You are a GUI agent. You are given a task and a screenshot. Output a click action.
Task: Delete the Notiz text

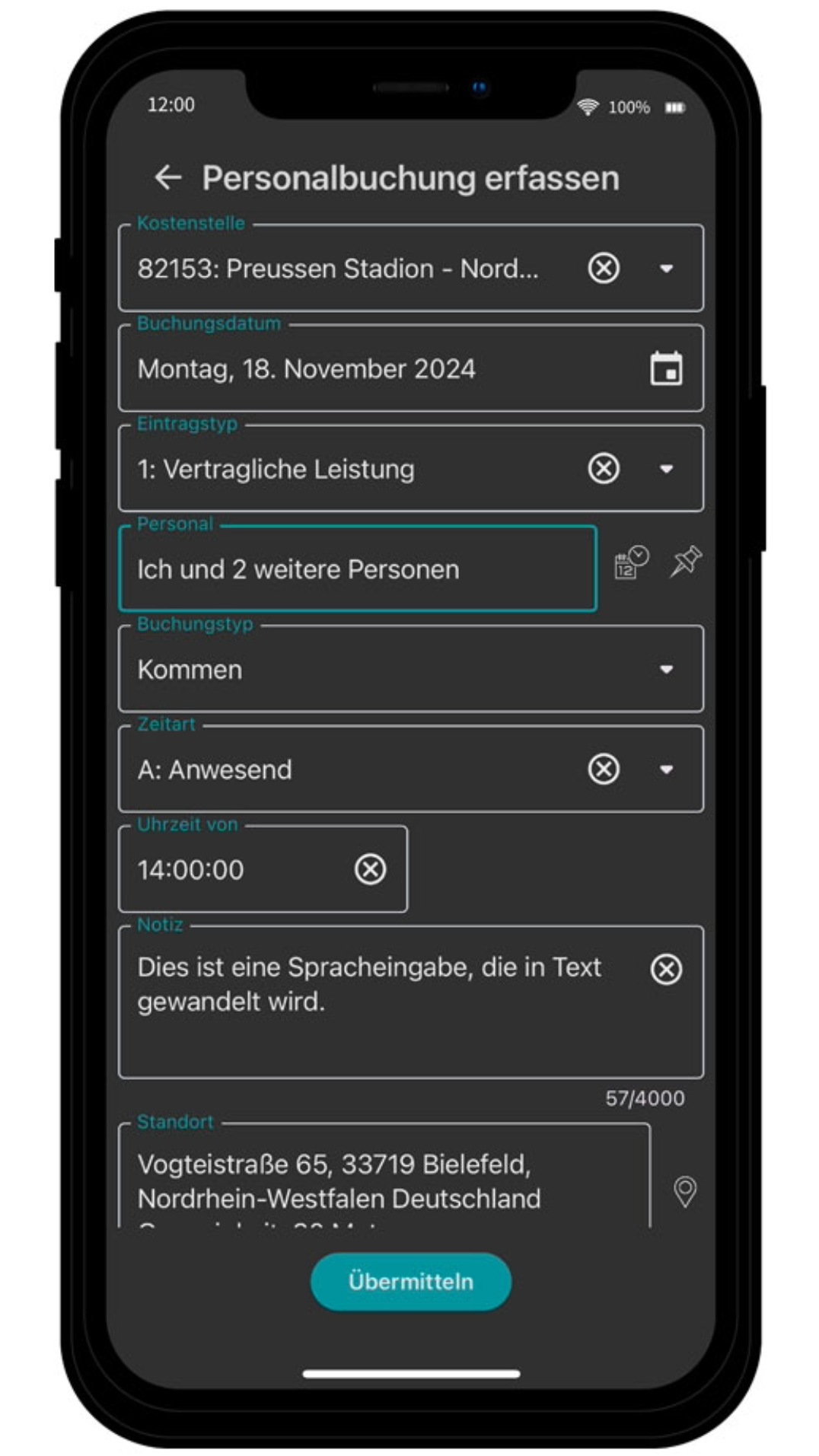(x=666, y=970)
